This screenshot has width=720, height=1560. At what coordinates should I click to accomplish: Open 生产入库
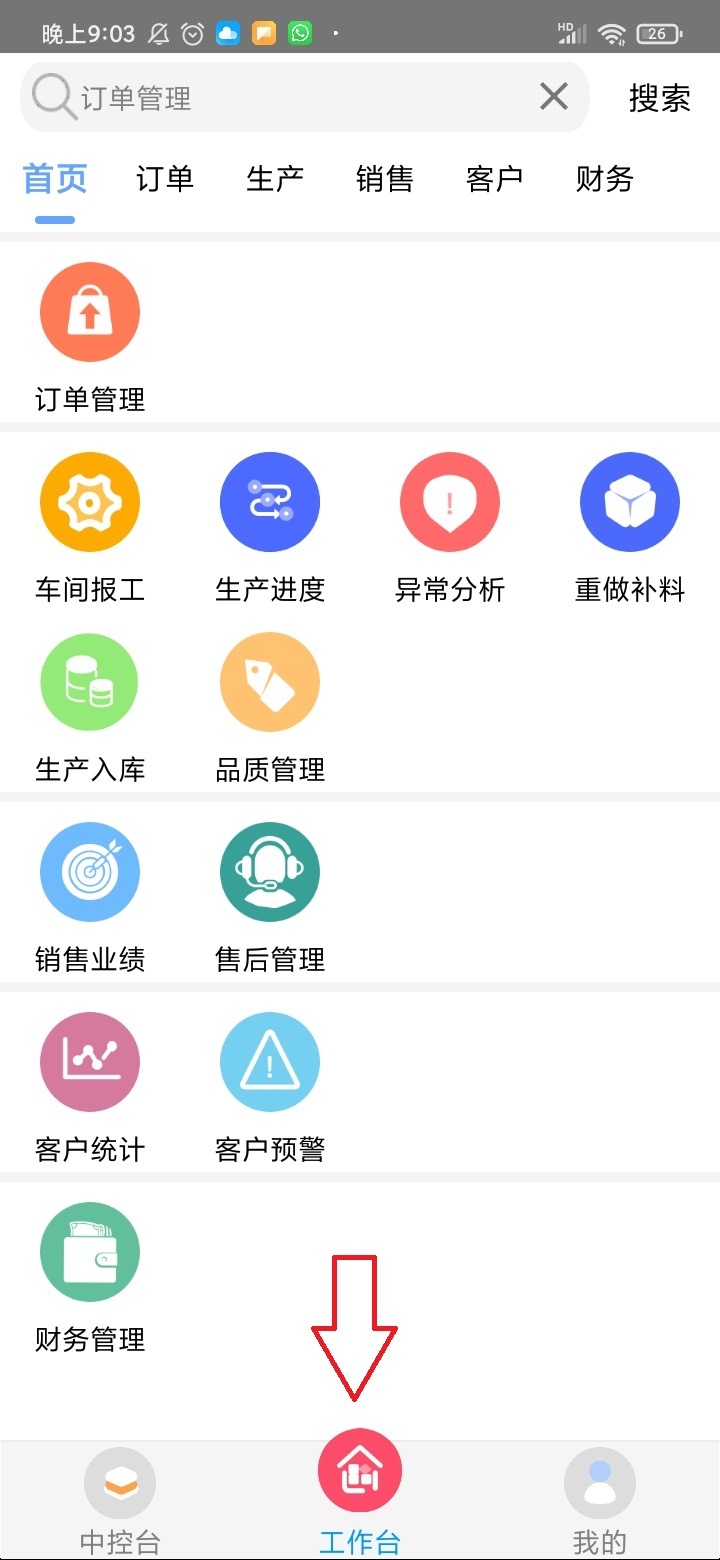[90, 708]
